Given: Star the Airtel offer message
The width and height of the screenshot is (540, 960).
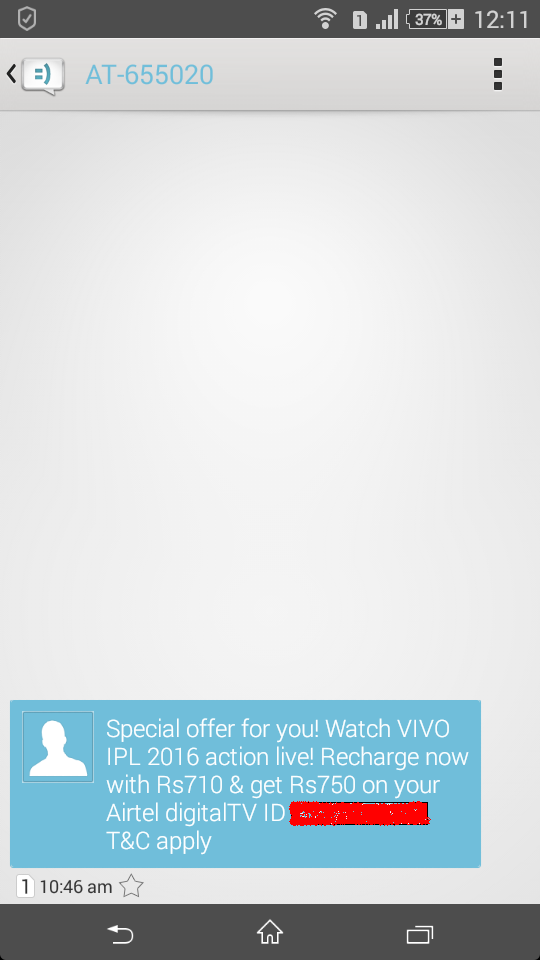Looking at the screenshot, I should coord(131,886).
